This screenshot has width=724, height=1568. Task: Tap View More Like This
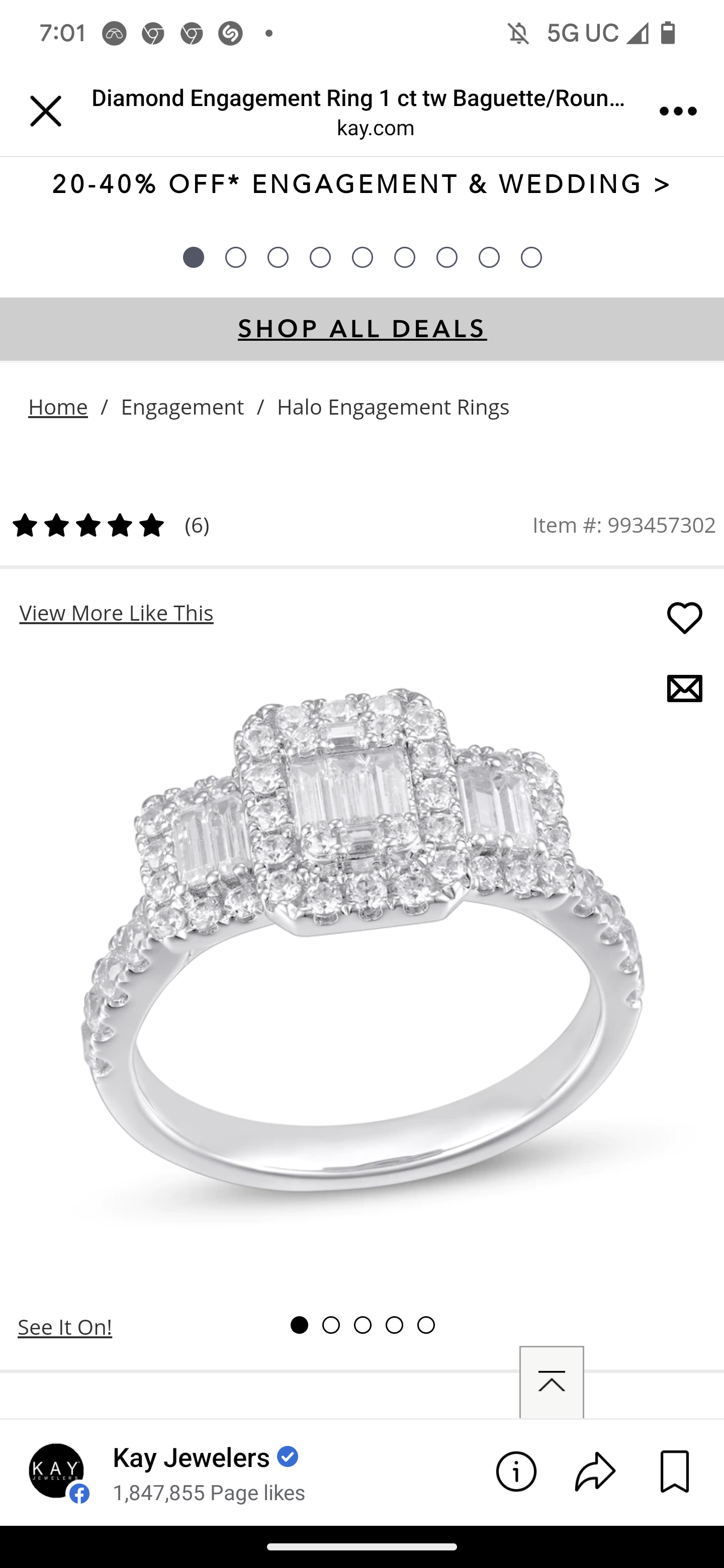coord(116,613)
